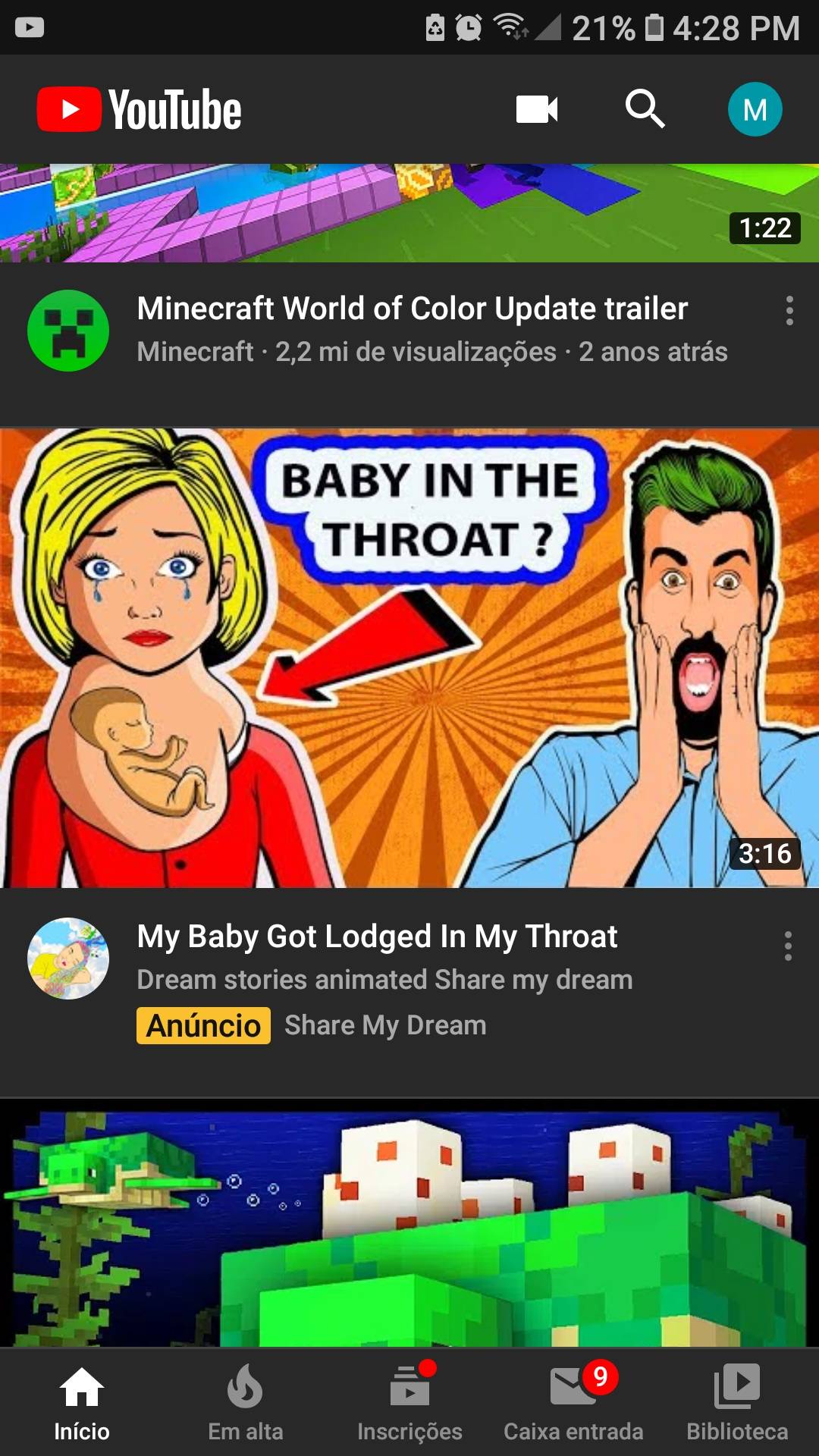
Task: Open the account profile avatar M
Action: (755, 108)
